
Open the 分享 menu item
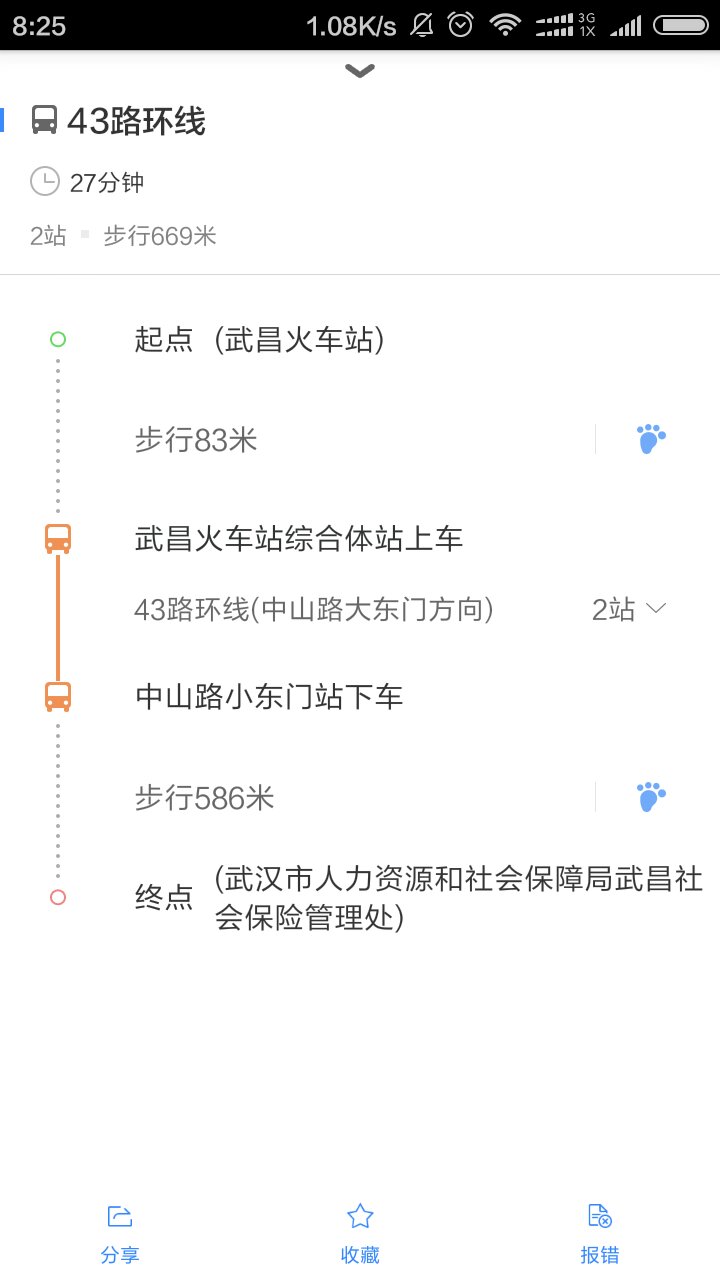click(x=120, y=1253)
